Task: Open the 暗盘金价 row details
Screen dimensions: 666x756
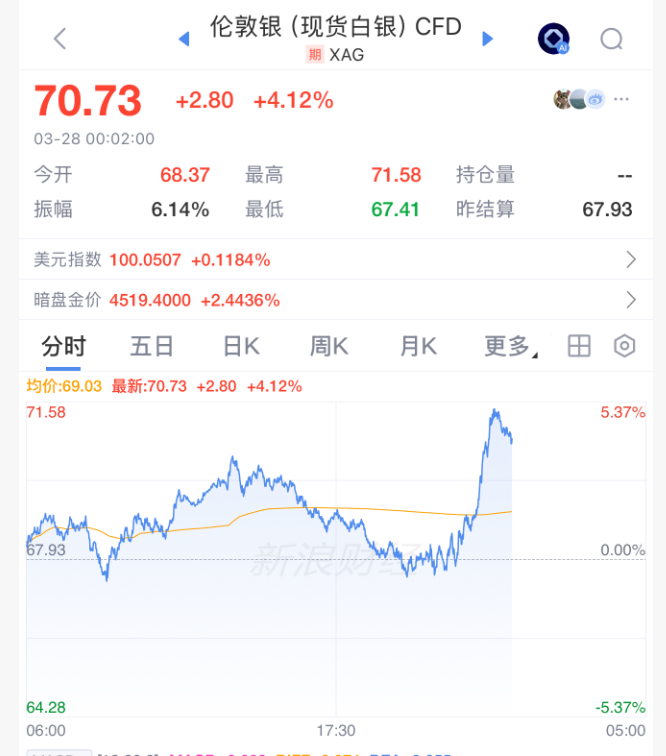Action: [631, 300]
